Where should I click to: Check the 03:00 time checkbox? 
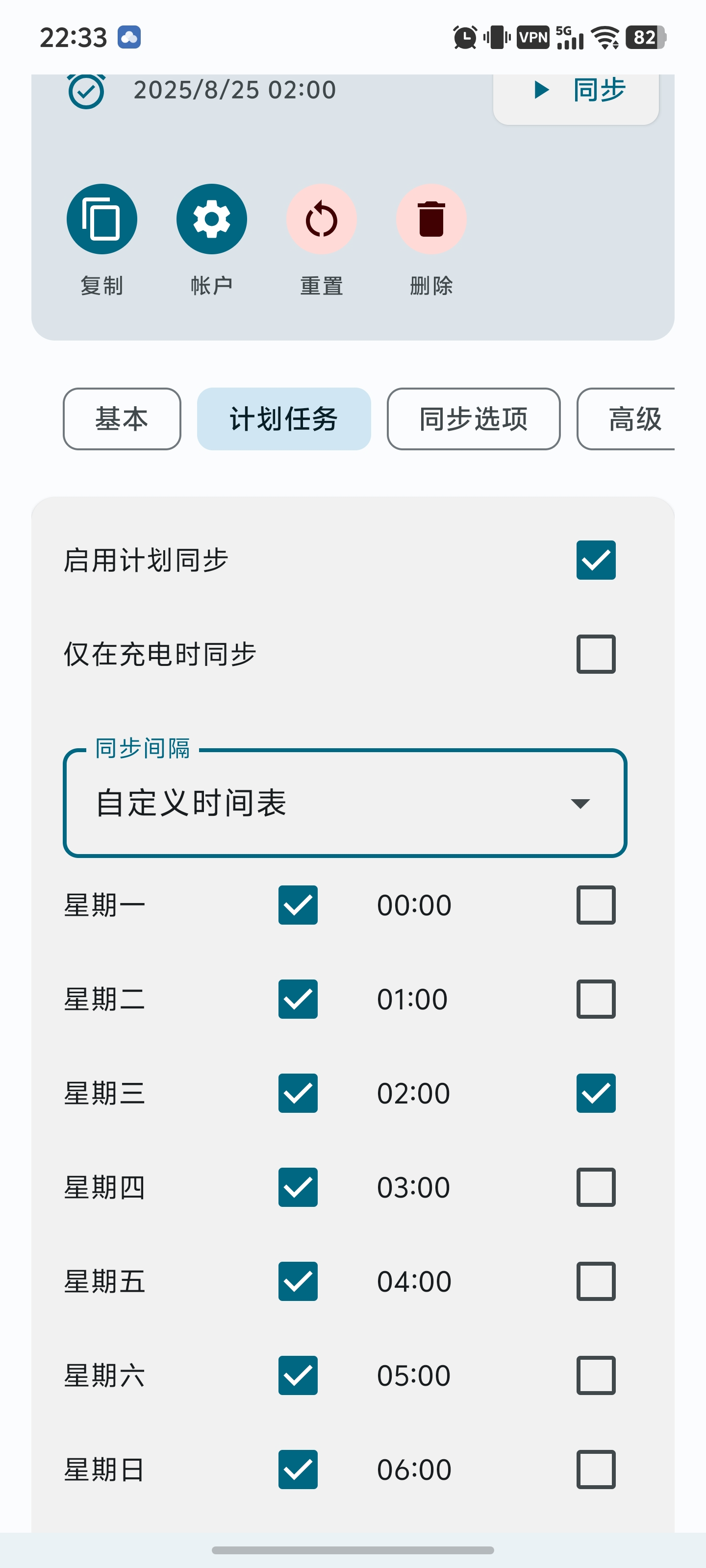click(x=596, y=1187)
